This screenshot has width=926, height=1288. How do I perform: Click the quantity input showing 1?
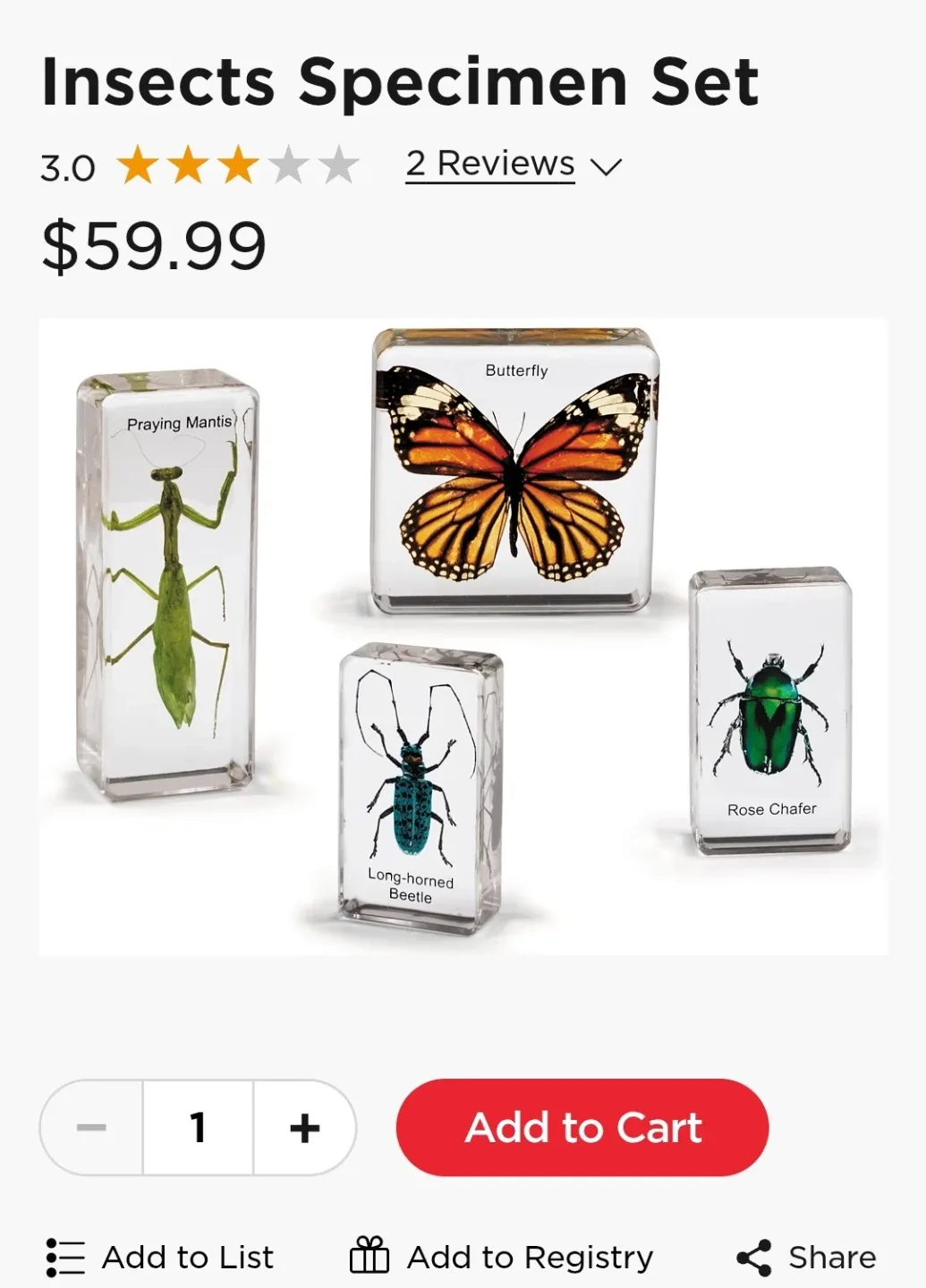point(198,1127)
